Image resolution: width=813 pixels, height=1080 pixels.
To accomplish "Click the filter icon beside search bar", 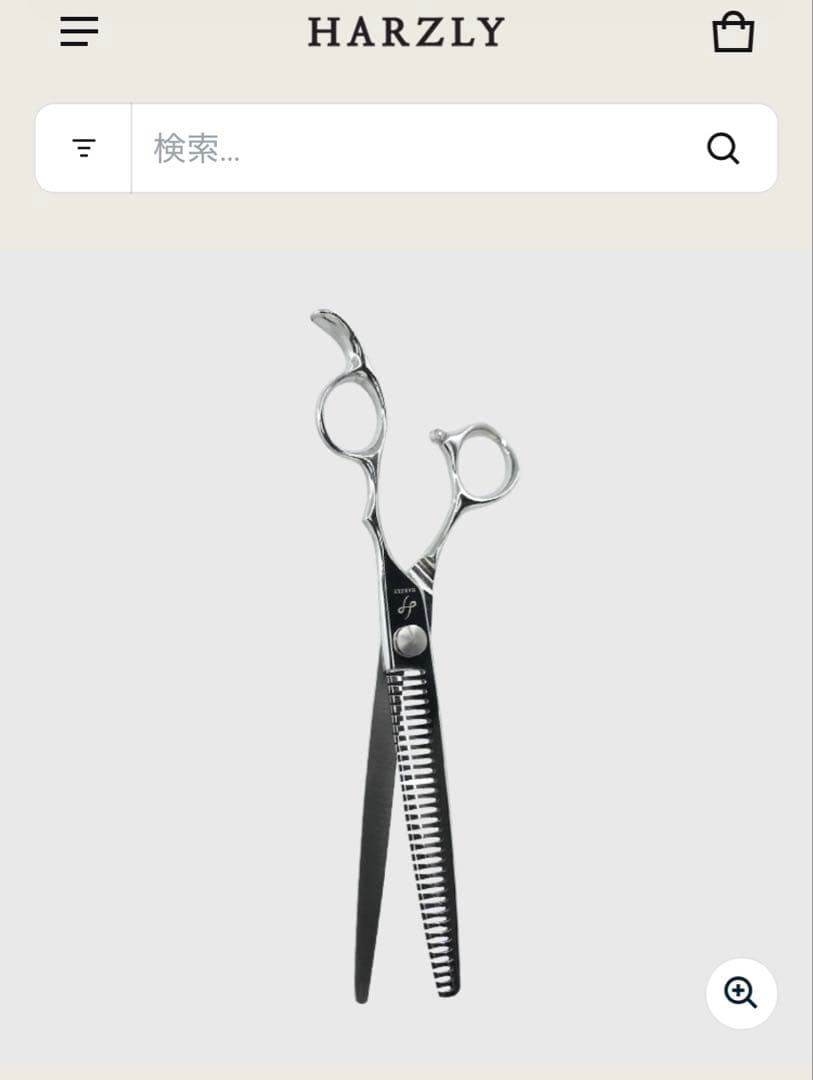I will click(x=83, y=147).
